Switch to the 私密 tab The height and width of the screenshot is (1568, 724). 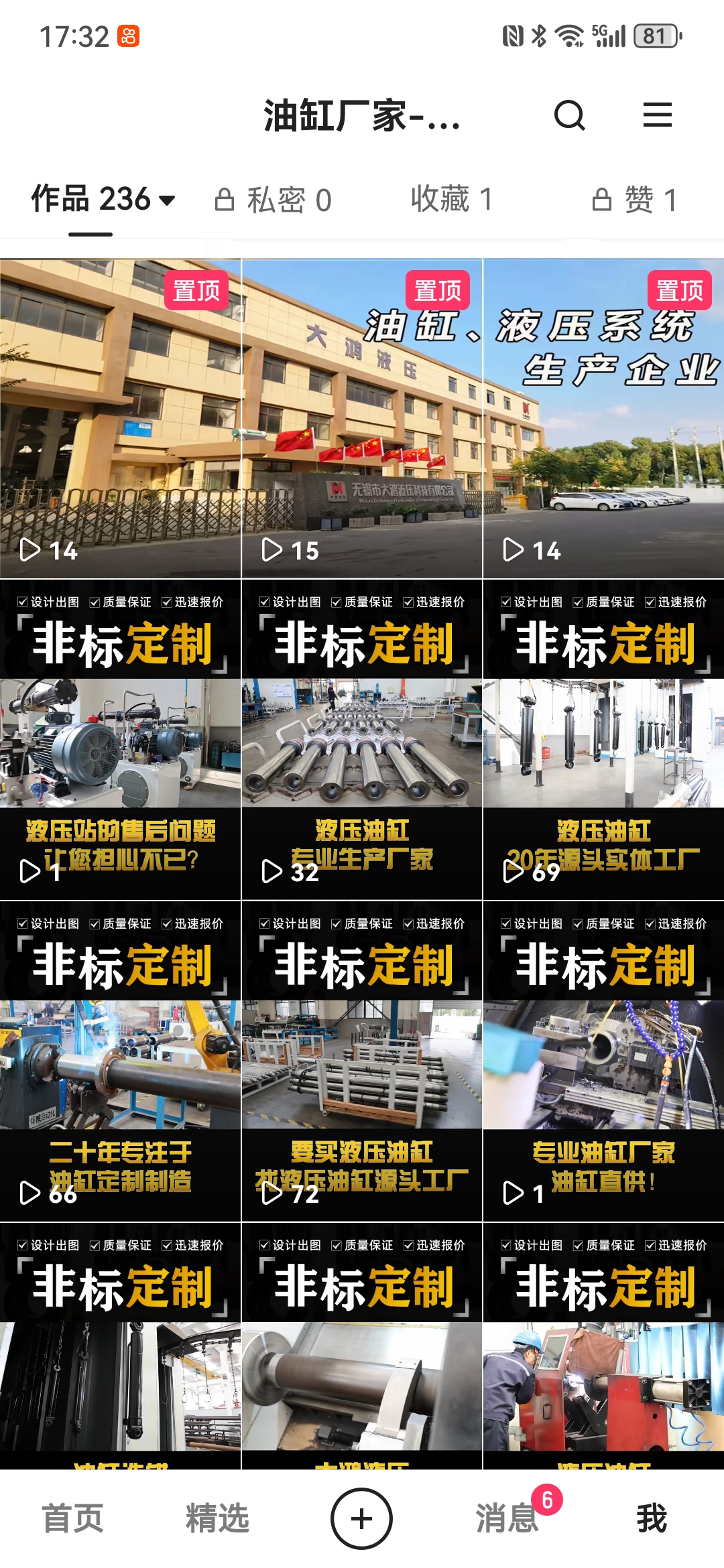(x=274, y=200)
